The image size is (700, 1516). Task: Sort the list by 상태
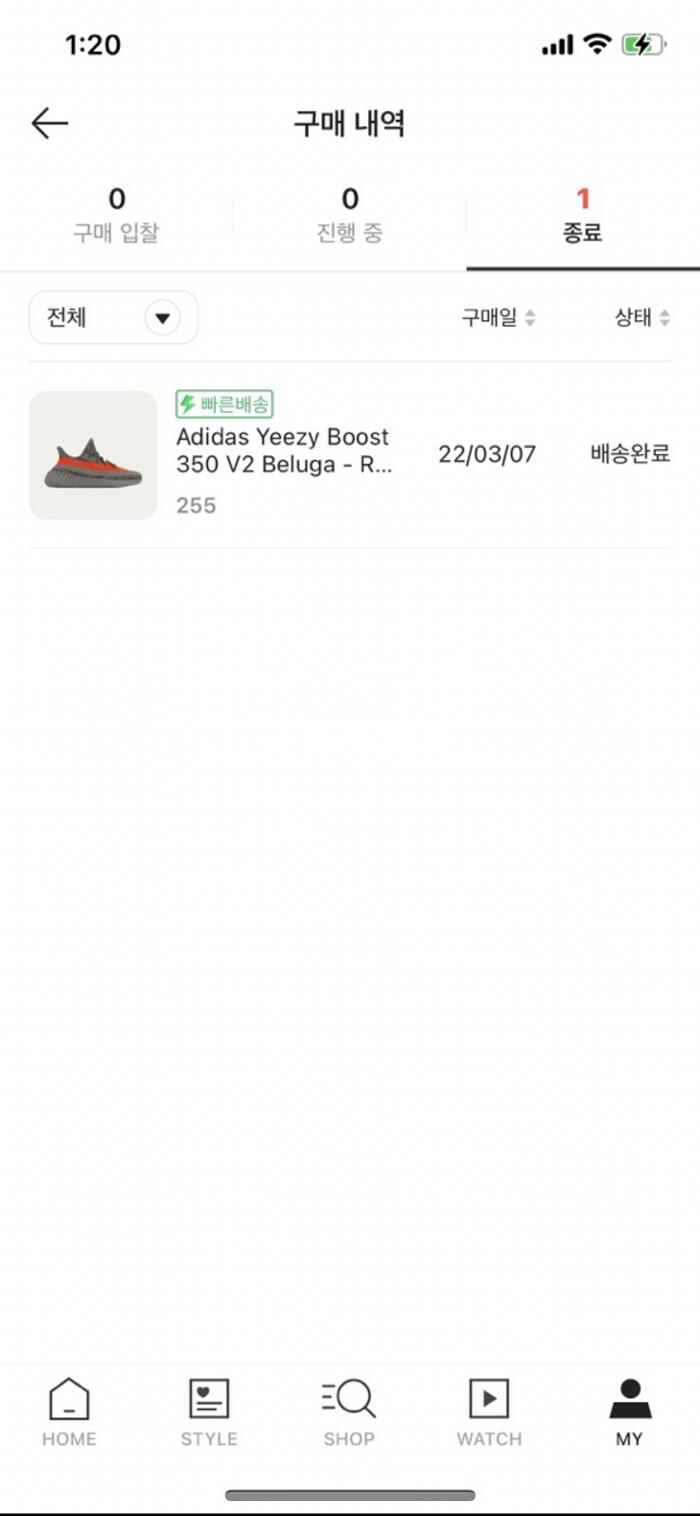pyautogui.click(x=642, y=318)
